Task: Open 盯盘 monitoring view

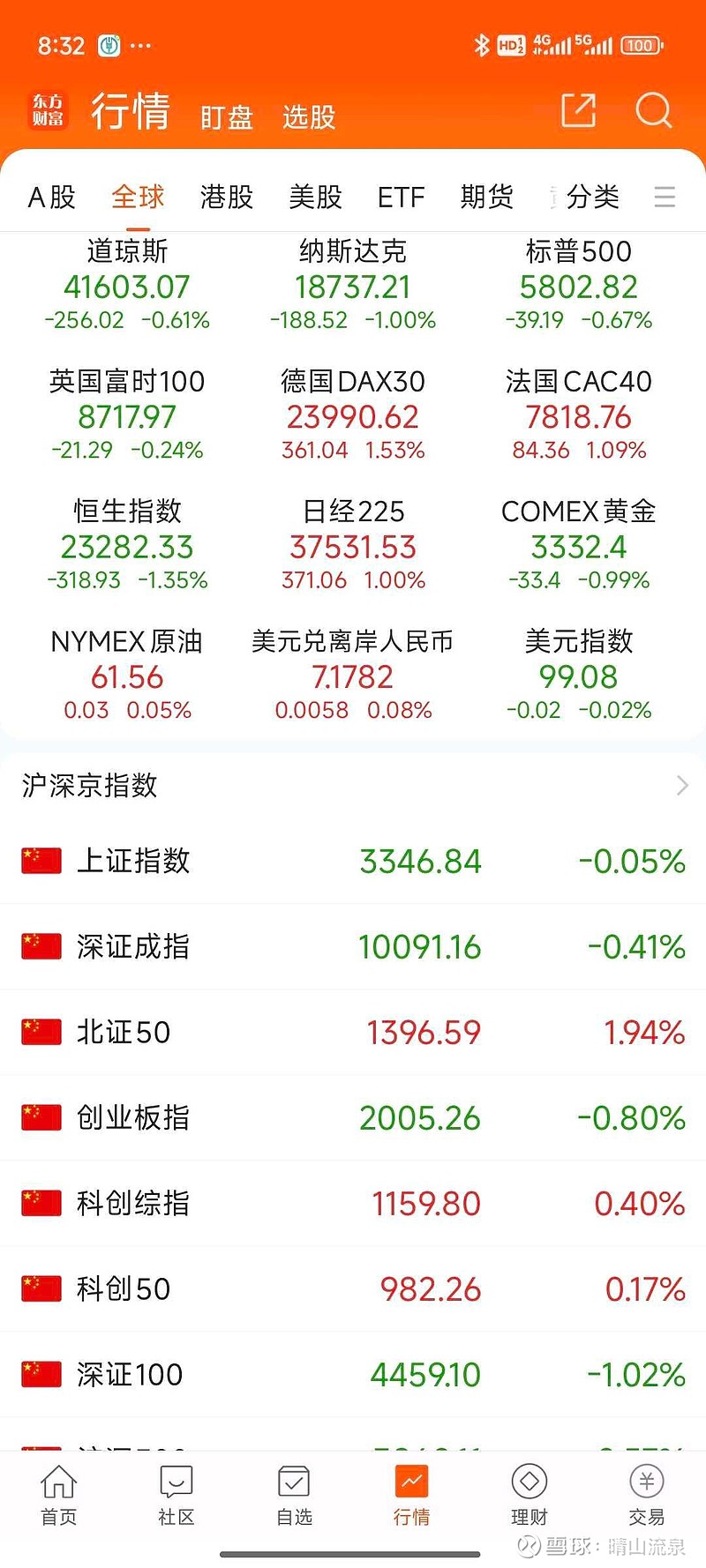Action: [226, 117]
